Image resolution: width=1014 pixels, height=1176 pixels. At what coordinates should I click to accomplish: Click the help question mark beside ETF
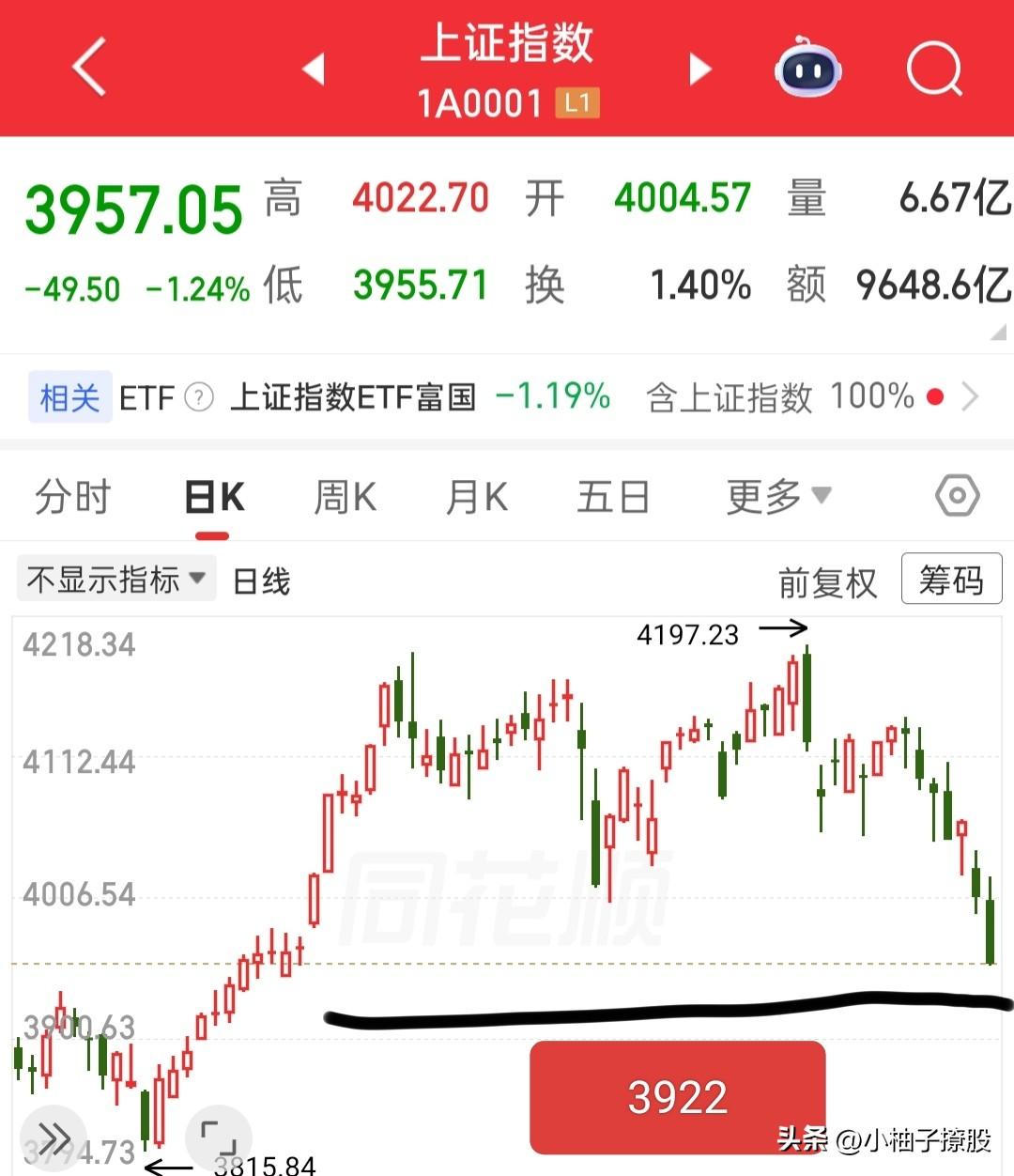pyautogui.click(x=200, y=397)
